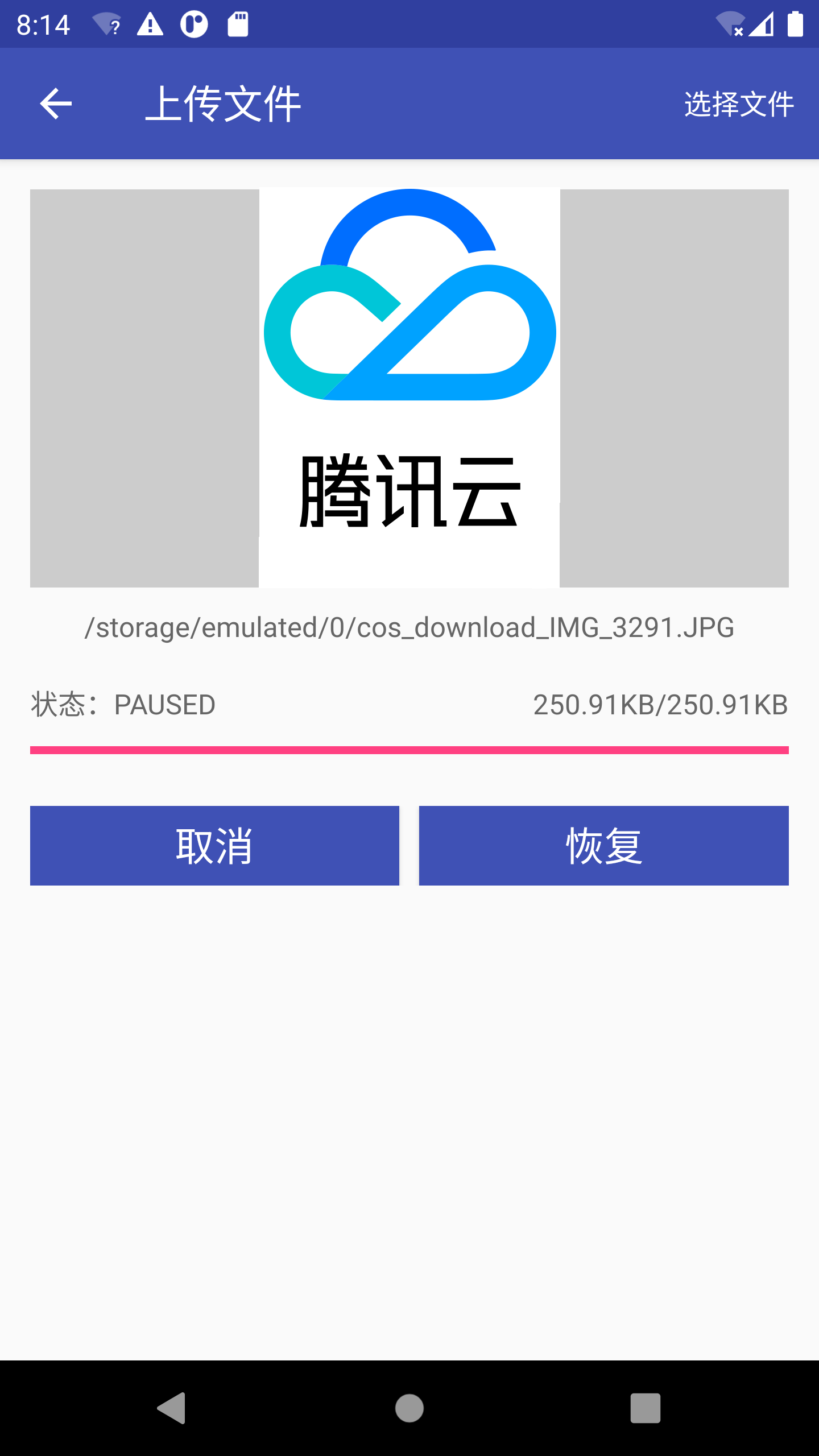Resume the paused upload with 恢复
Viewport: 819px width, 1456px height.
point(603,845)
